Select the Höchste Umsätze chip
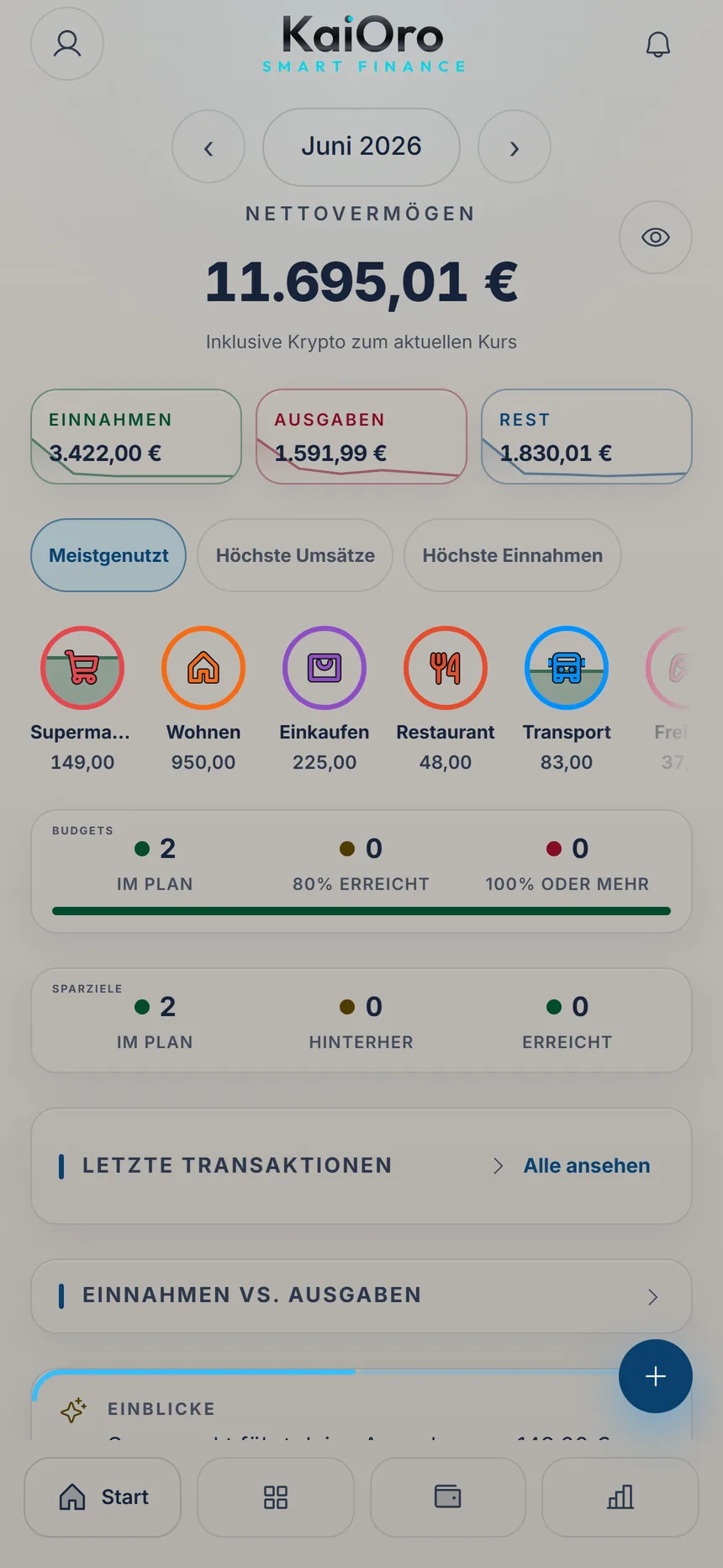723x1568 pixels. (295, 555)
